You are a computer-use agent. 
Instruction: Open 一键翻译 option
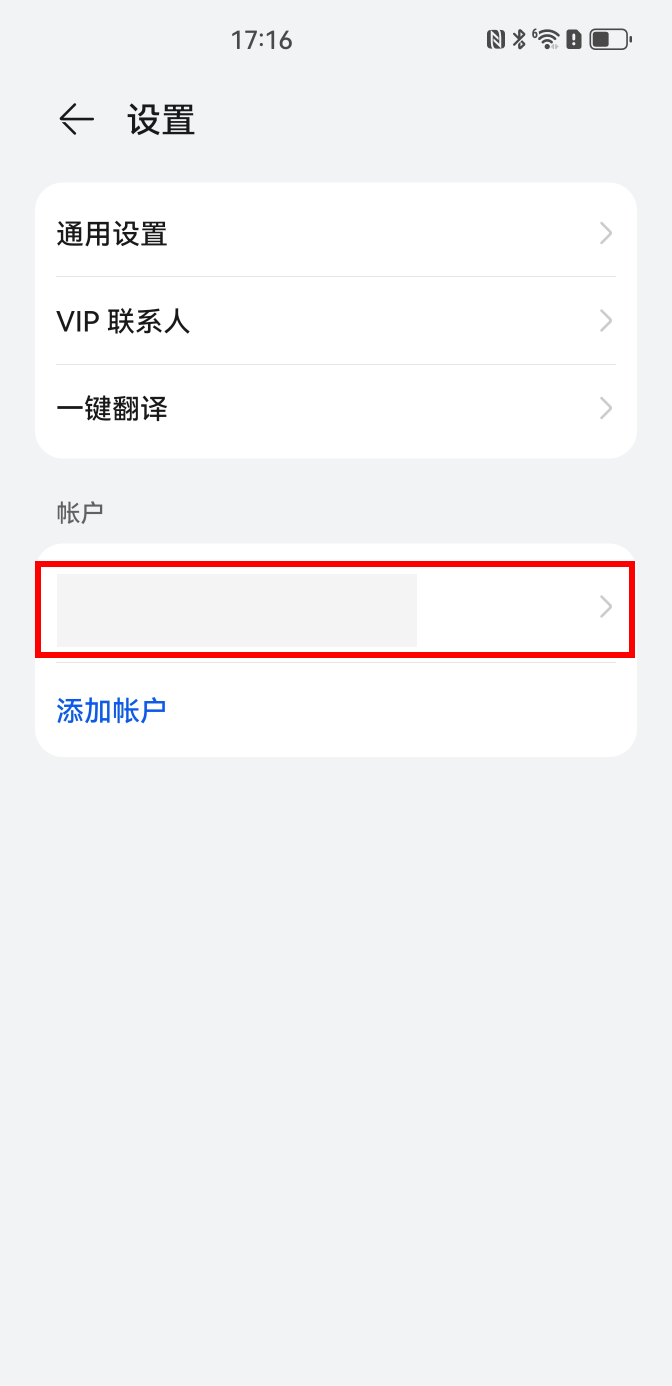pos(335,408)
